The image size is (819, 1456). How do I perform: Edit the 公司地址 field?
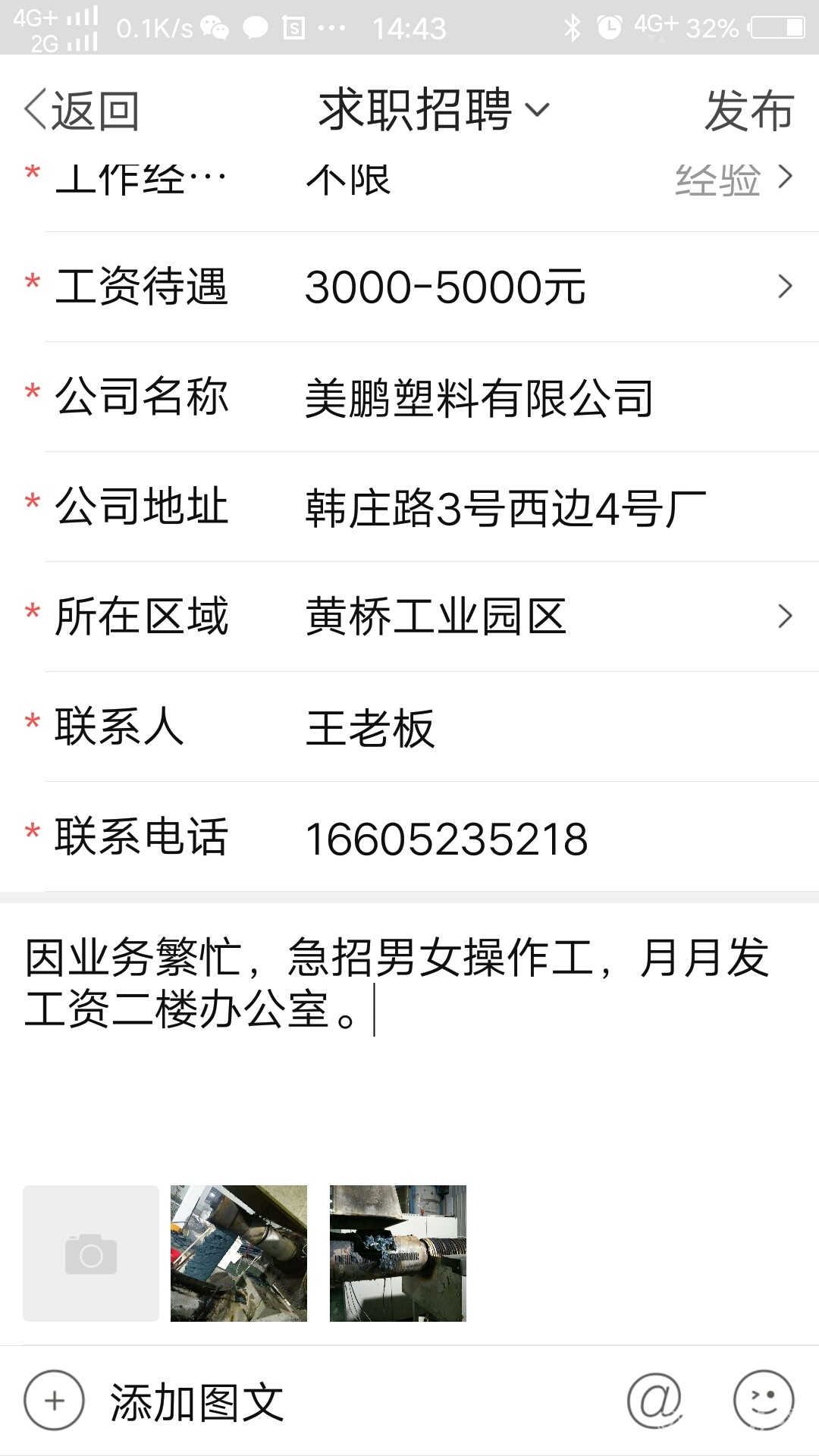pyautogui.click(x=409, y=507)
